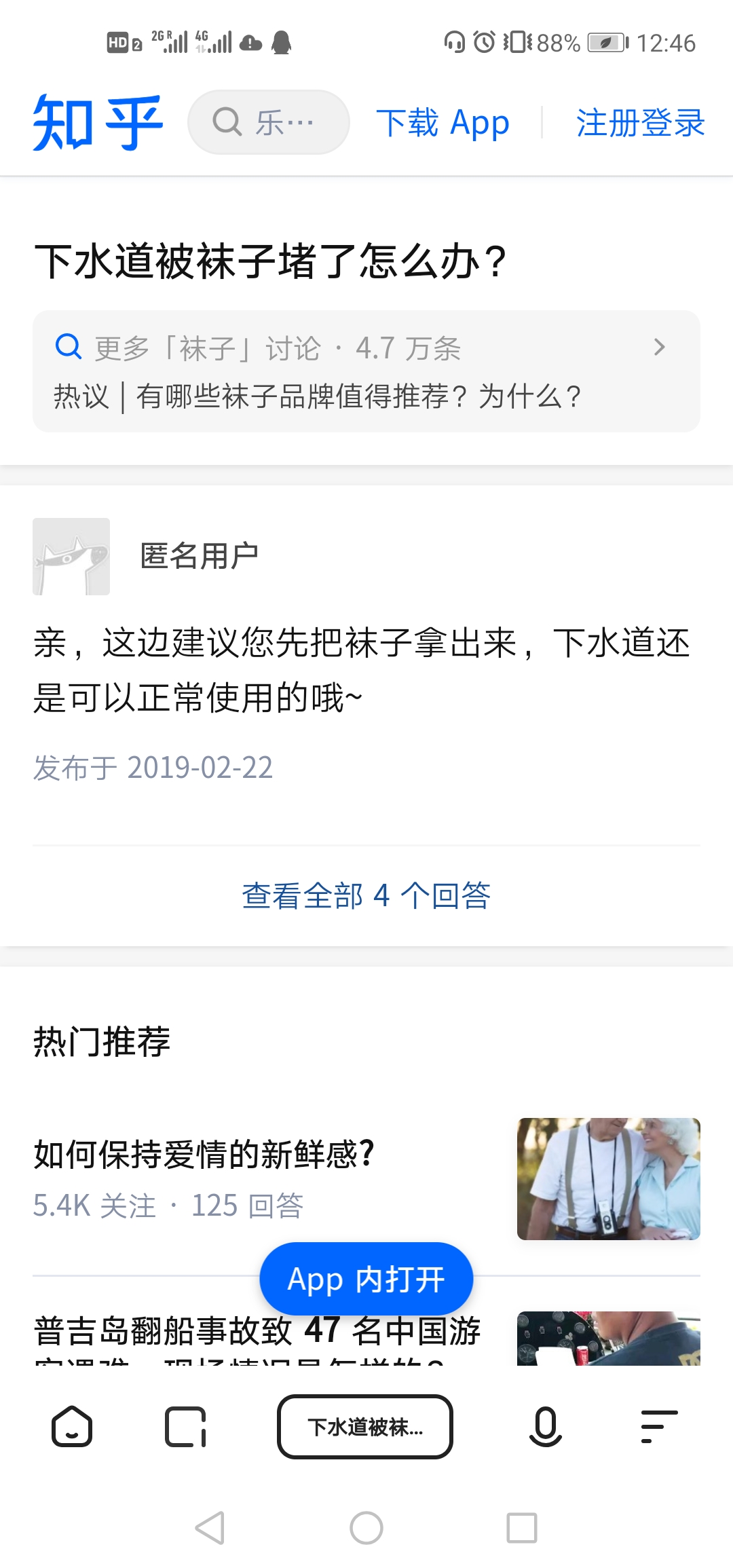Open the 普吉岛翻船事故 recommendation
This screenshot has width=733, height=1568.
[258, 1332]
